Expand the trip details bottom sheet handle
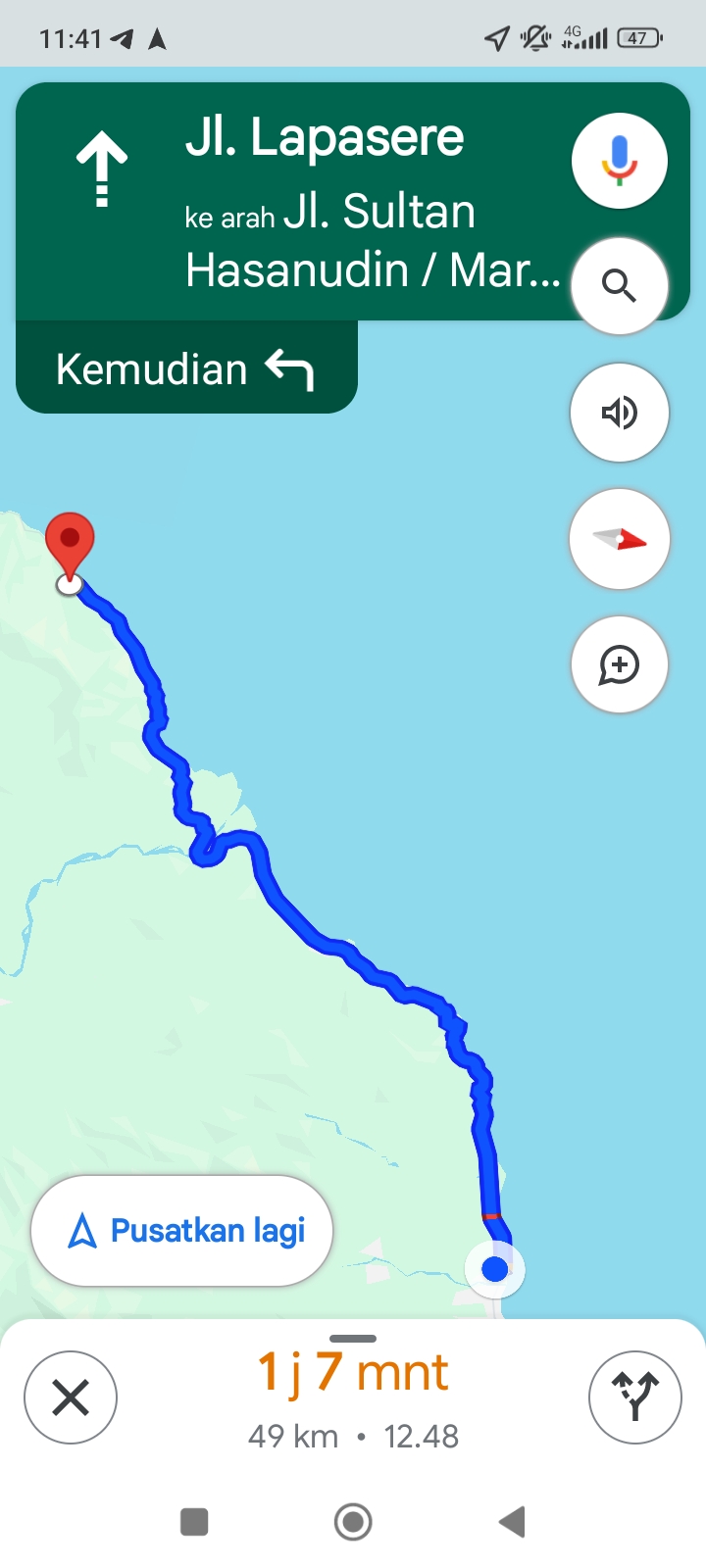The height and width of the screenshot is (1568, 706). click(x=353, y=1339)
